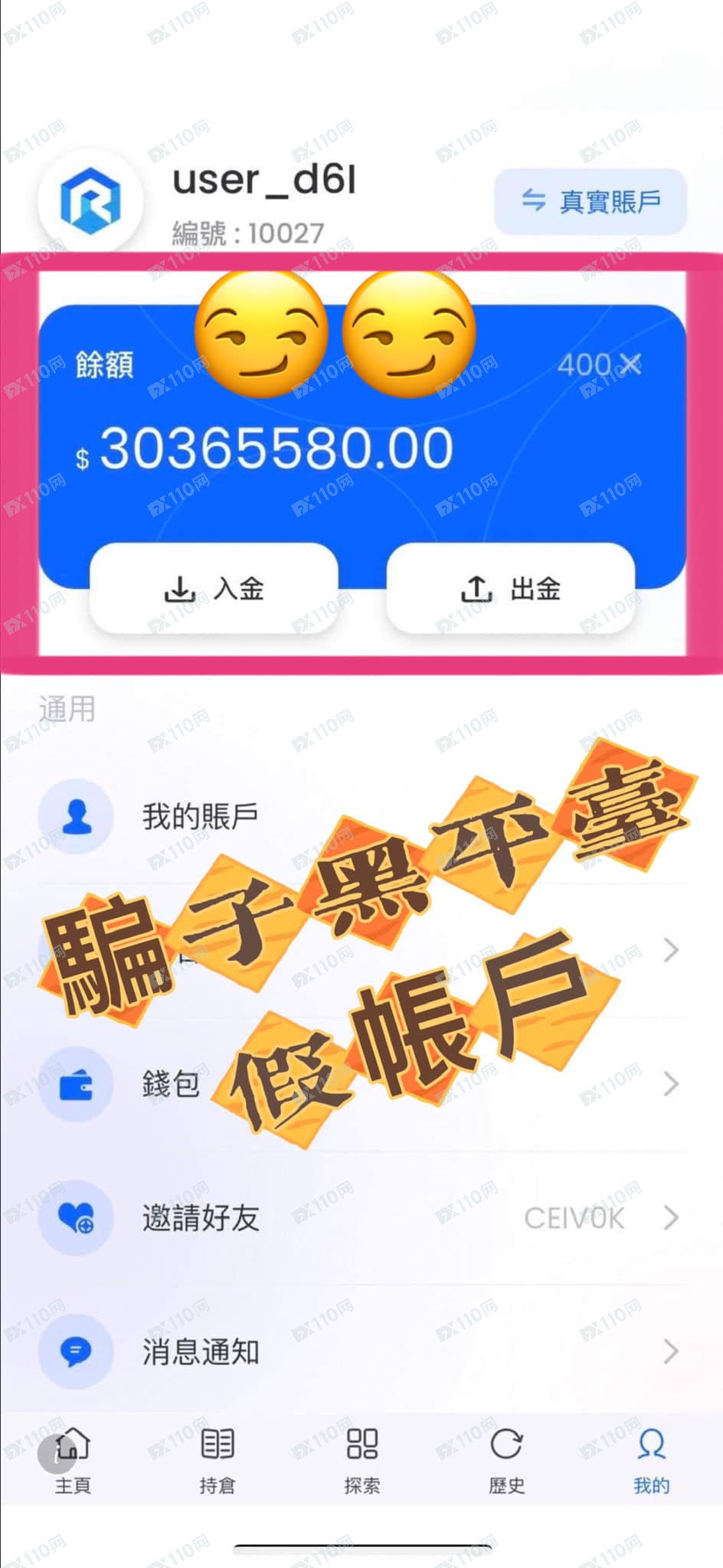Go to the 主頁 home tab

73,1460
